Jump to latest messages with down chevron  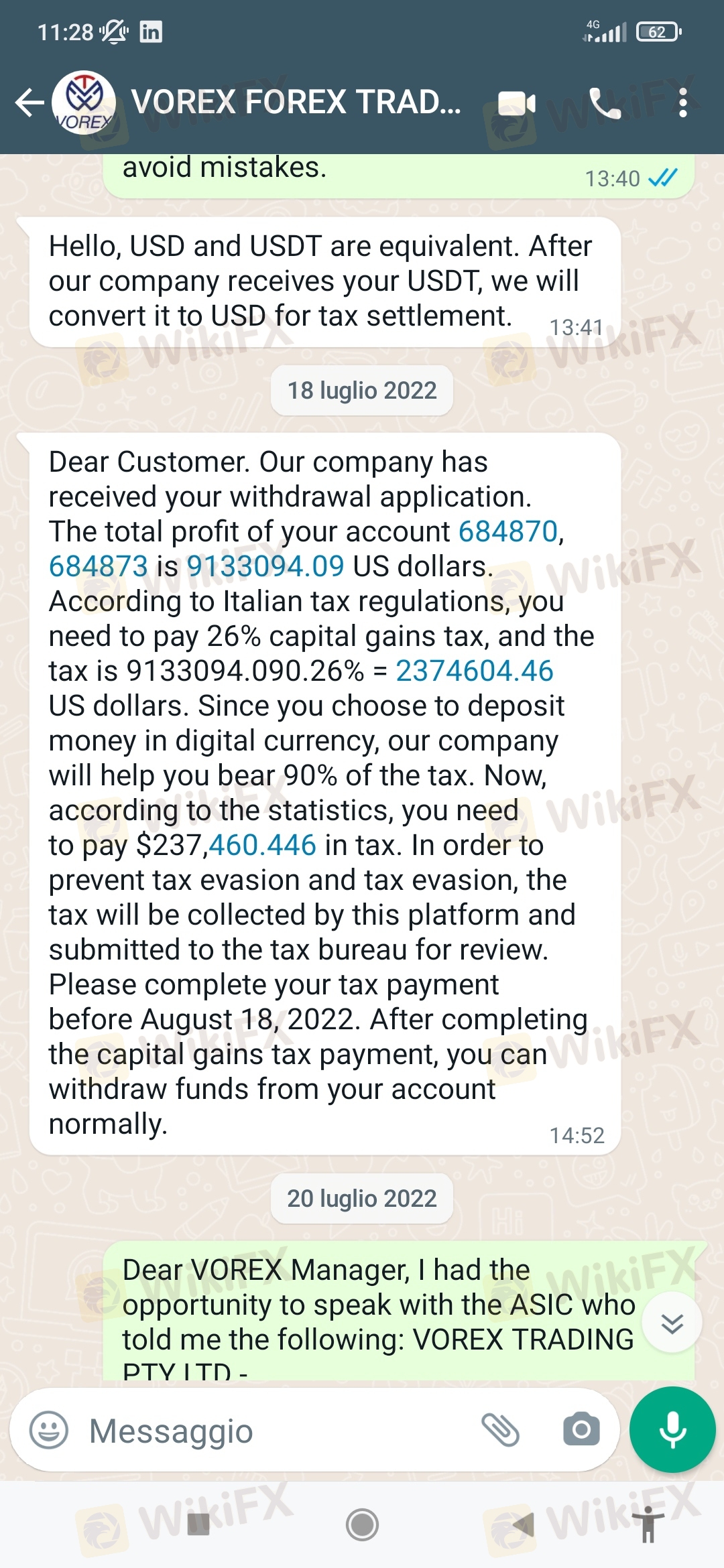(x=672, y=1323)
